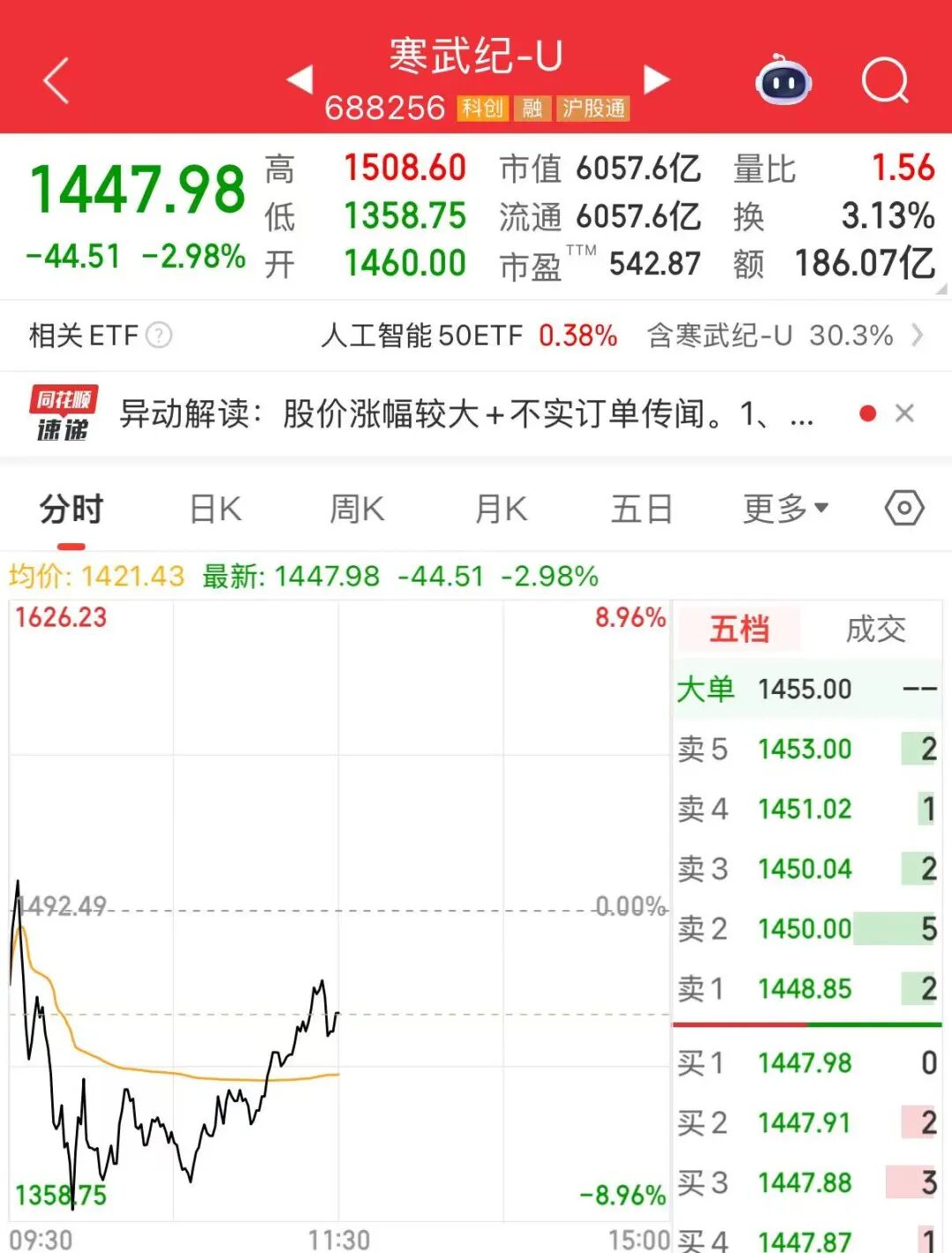Switch to the 成交 trades tab
This screenshot has height=1253, width=952.
click(875, 630)
